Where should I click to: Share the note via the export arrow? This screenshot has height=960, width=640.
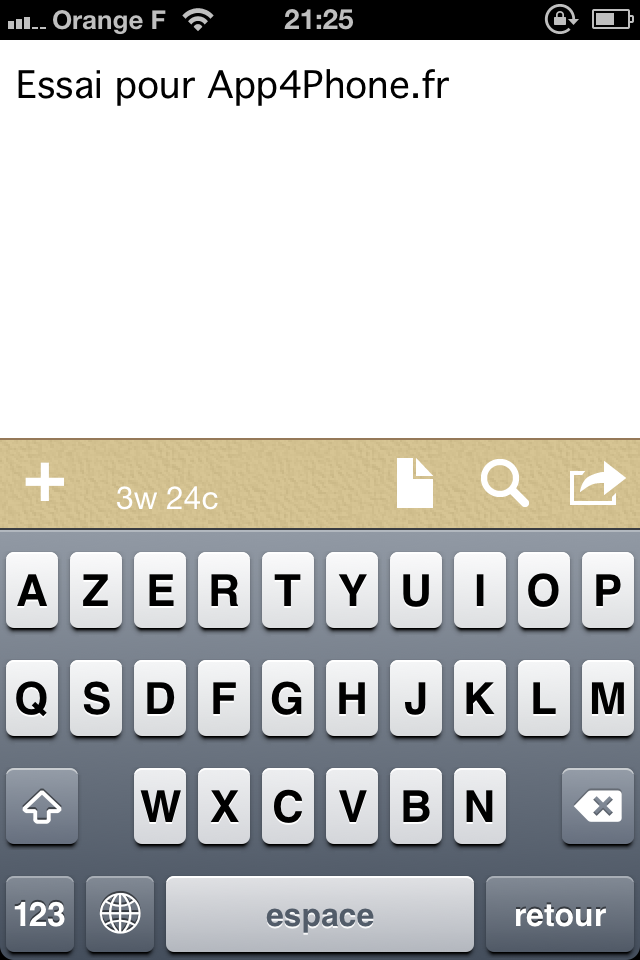pos(597,484)
